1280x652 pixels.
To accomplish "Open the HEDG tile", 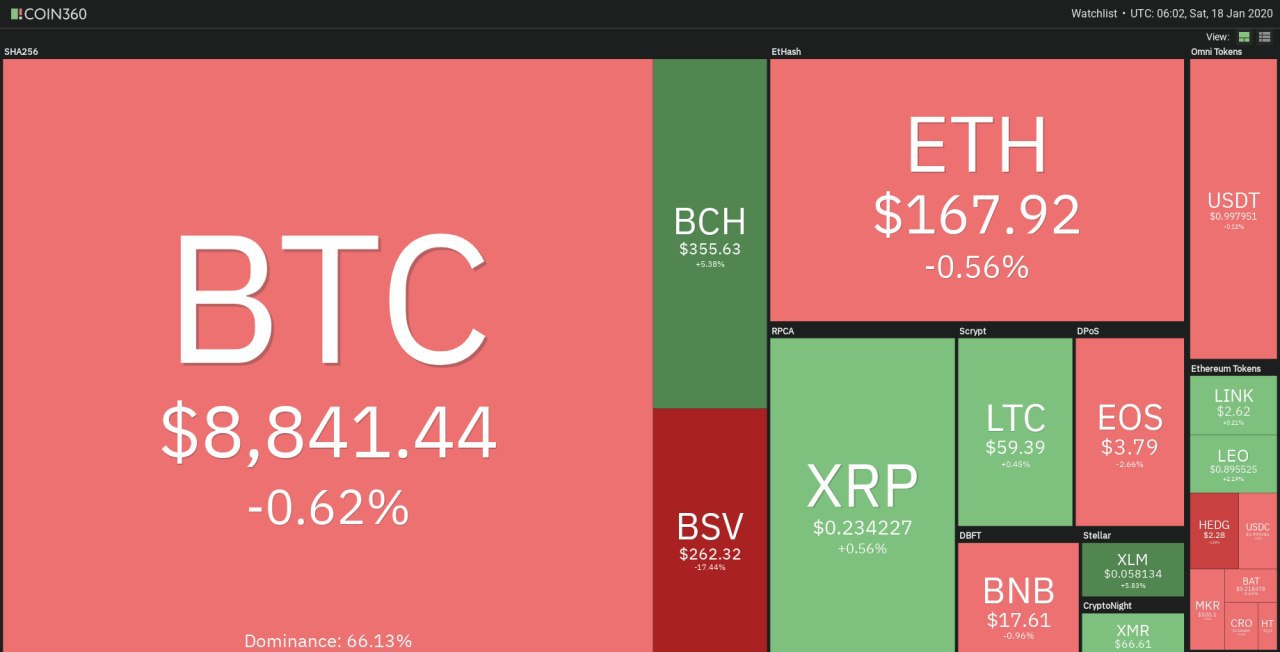I will 1213,530.
